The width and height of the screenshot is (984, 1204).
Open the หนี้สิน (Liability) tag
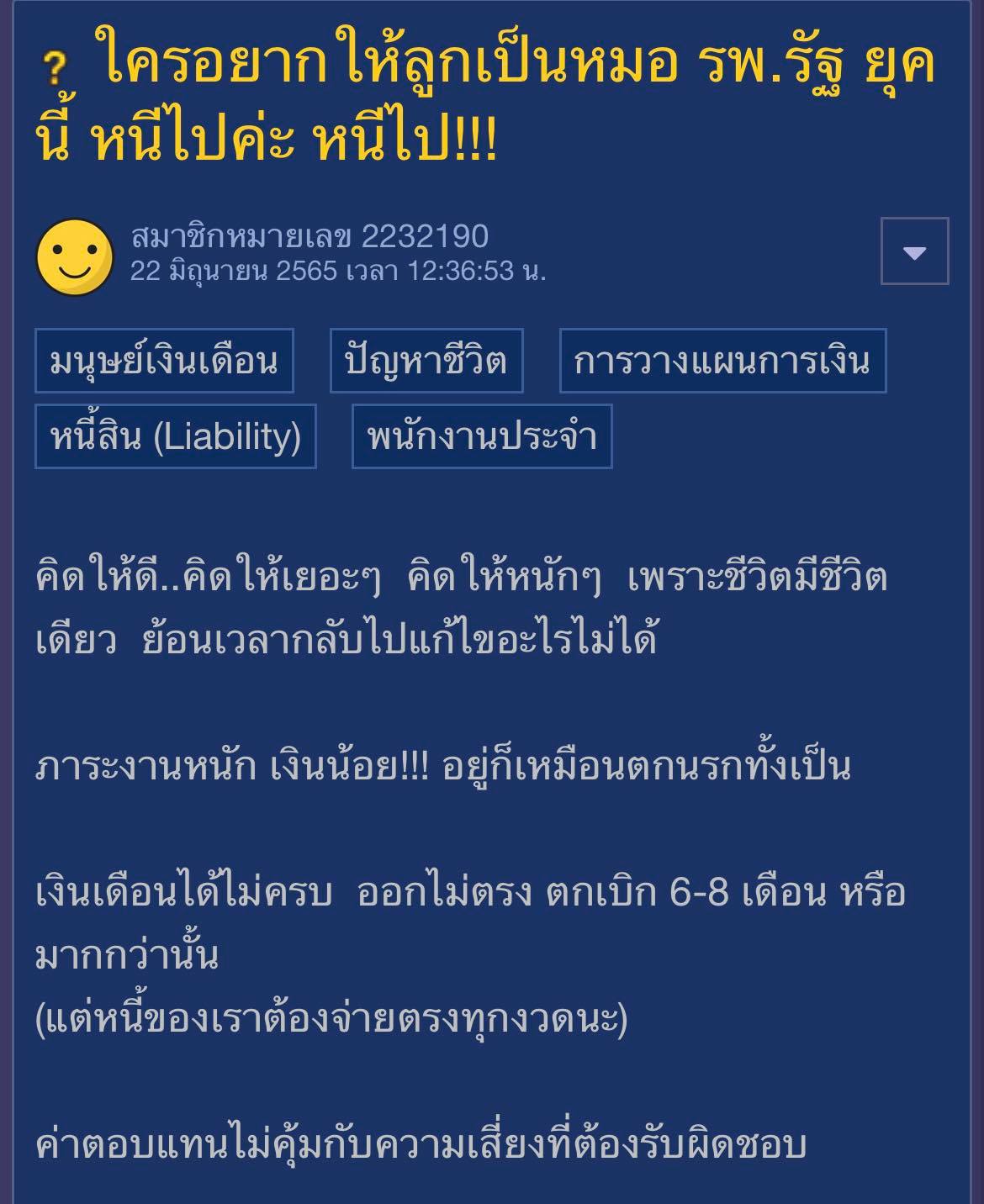(x=175, y=436)
